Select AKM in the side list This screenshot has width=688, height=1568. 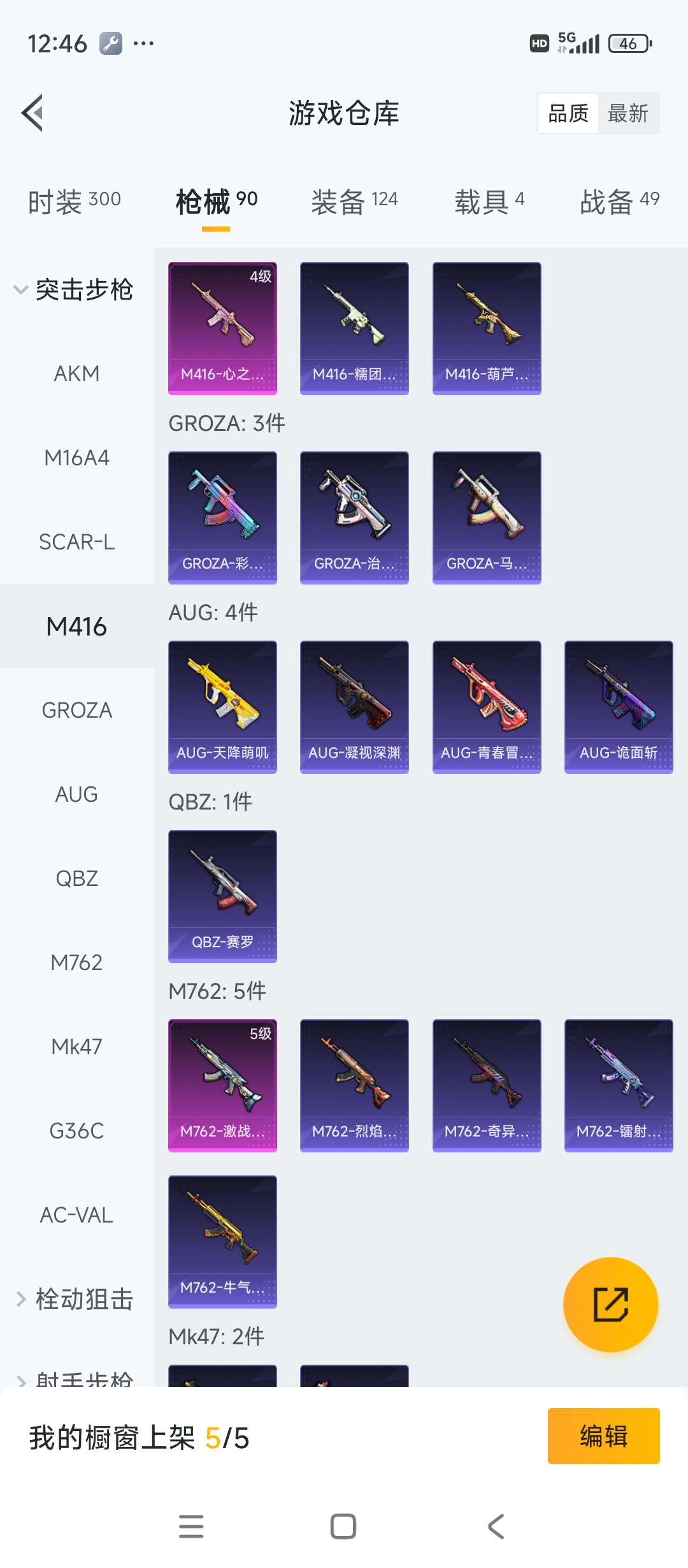pyautogui.click(x=76, y=374)
